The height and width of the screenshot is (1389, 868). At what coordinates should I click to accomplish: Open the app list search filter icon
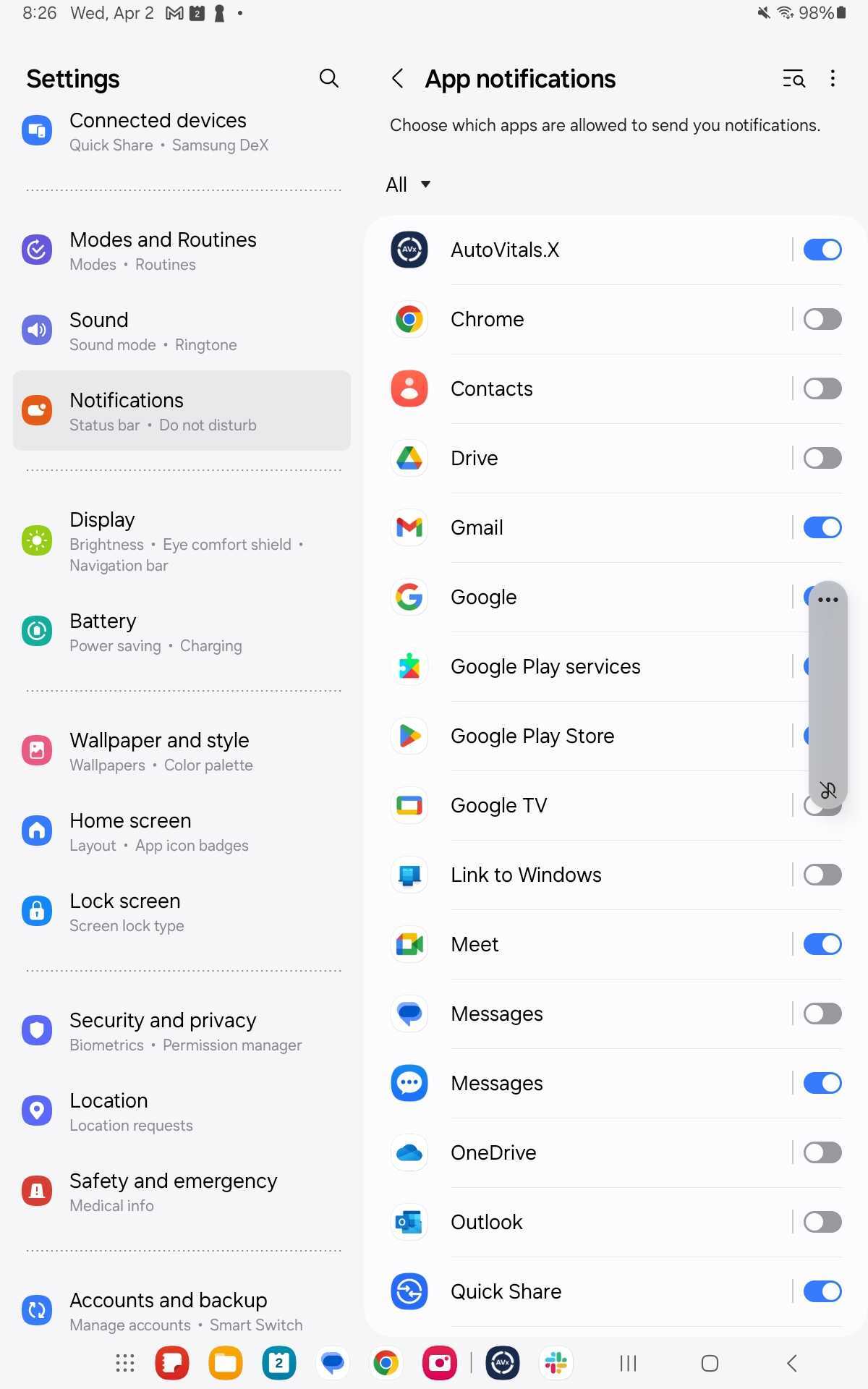[x=793, y=78]
